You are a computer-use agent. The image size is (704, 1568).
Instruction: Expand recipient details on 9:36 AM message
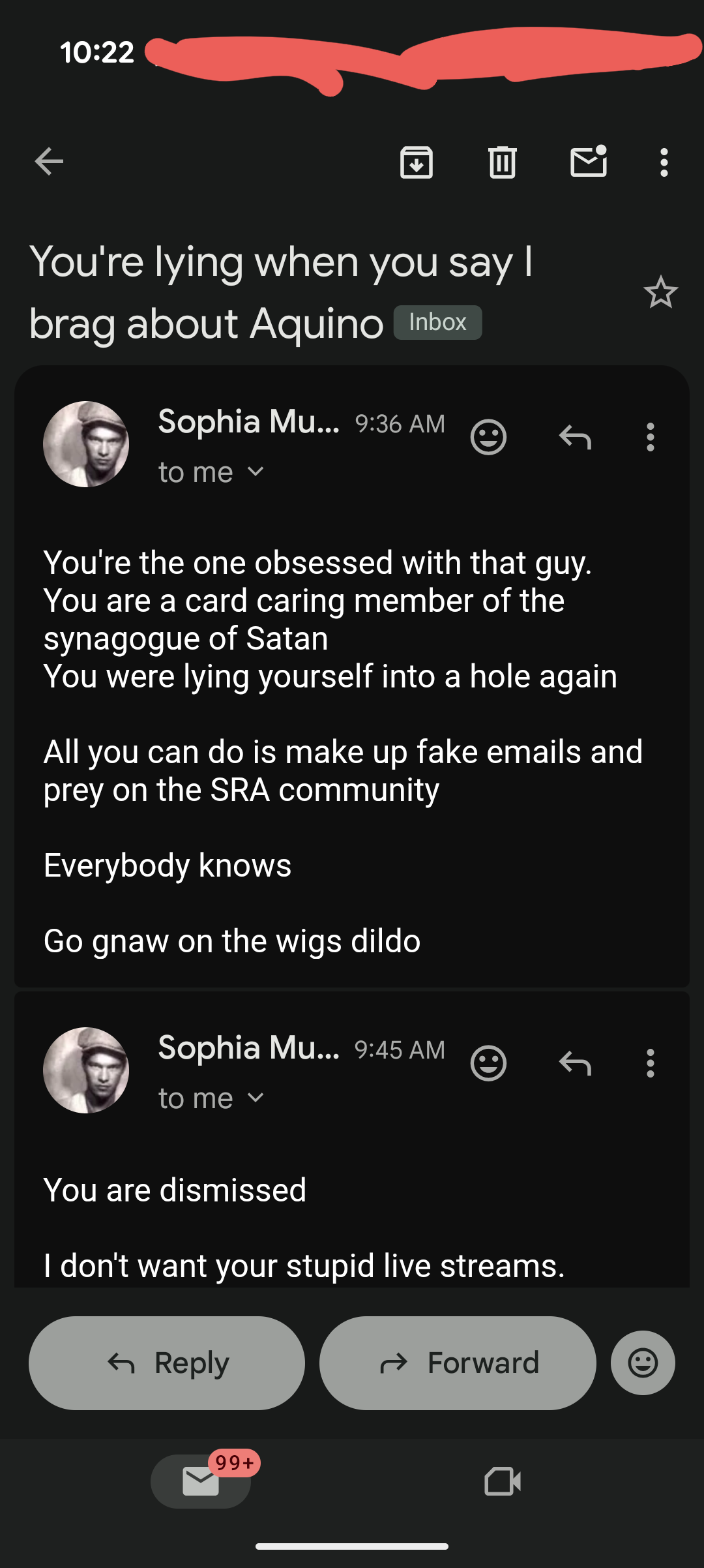(x=256, y=472)
